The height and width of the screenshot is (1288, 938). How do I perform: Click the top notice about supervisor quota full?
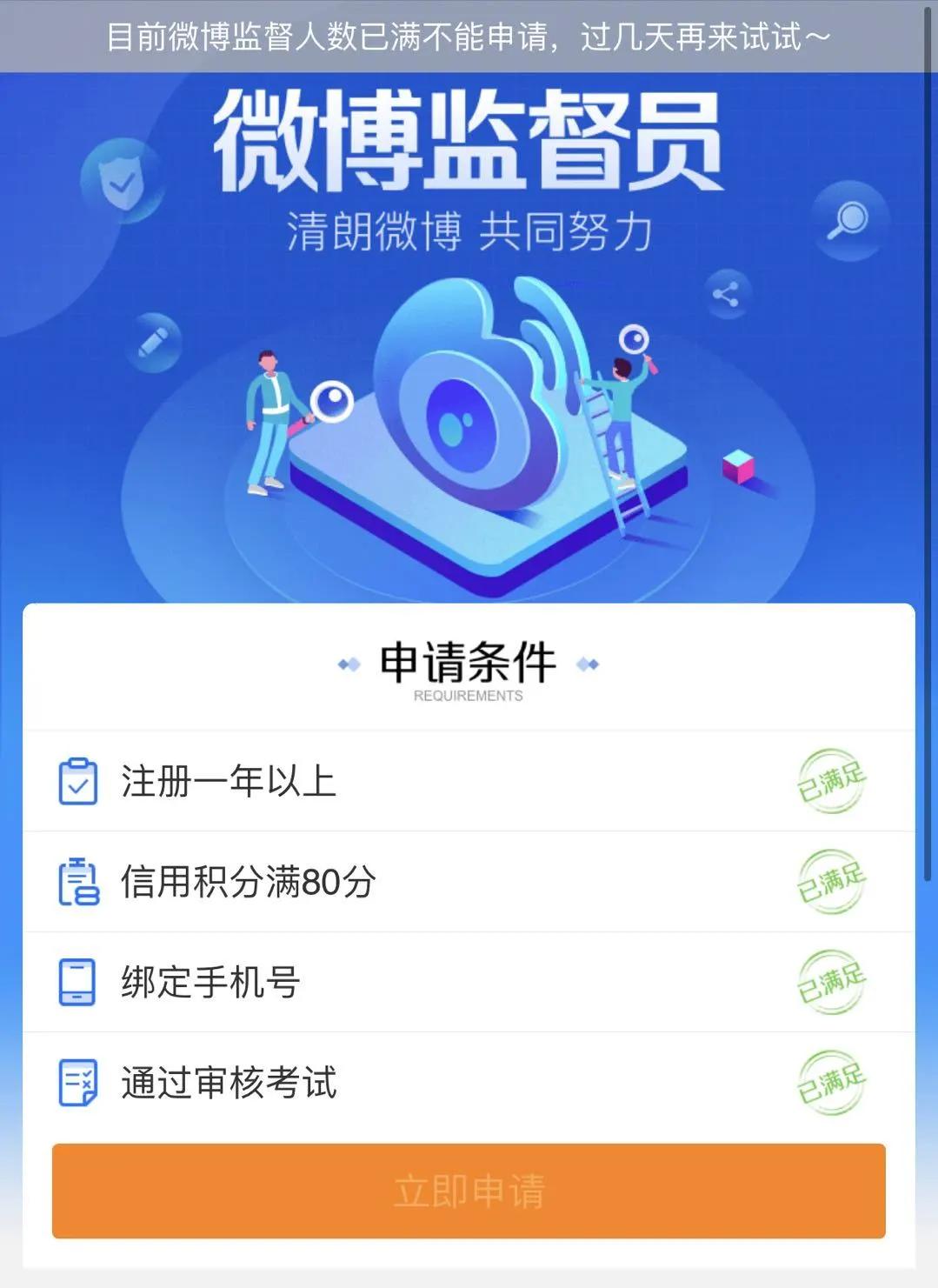468,35
